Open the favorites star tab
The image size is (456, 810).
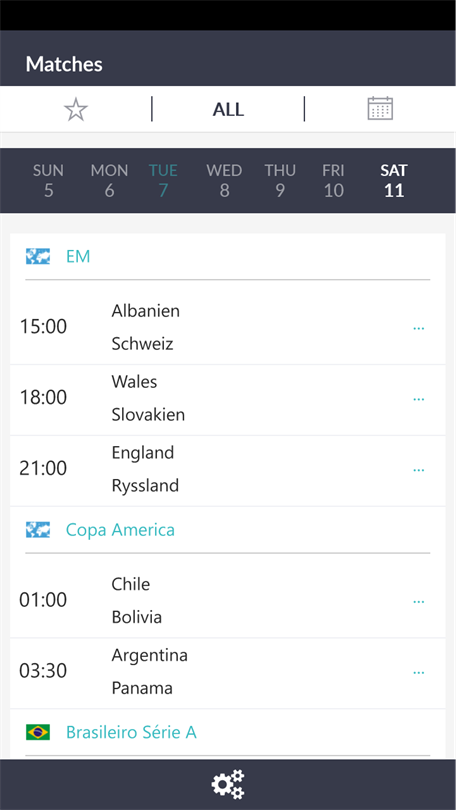(76, 110)
